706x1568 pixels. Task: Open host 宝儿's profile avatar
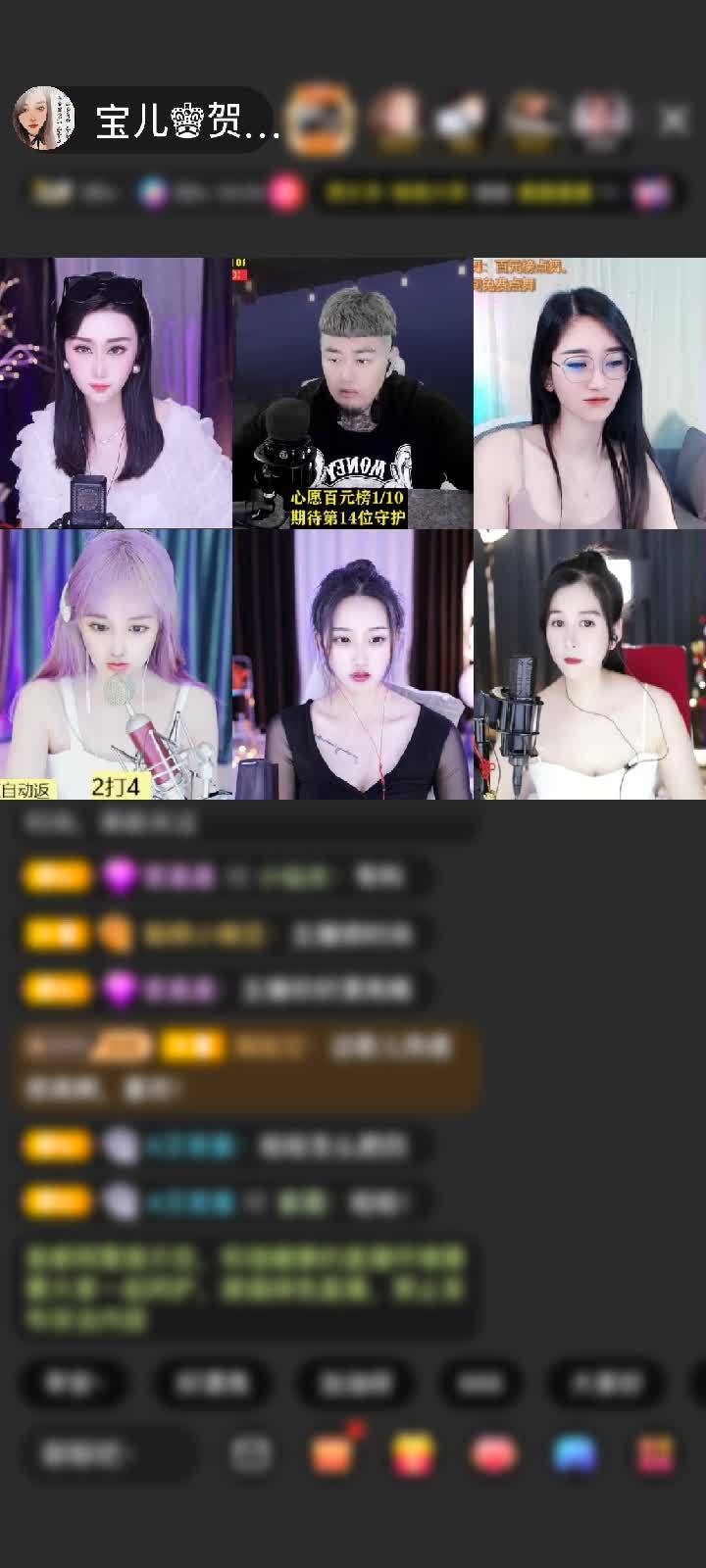(x=44, y=120)
